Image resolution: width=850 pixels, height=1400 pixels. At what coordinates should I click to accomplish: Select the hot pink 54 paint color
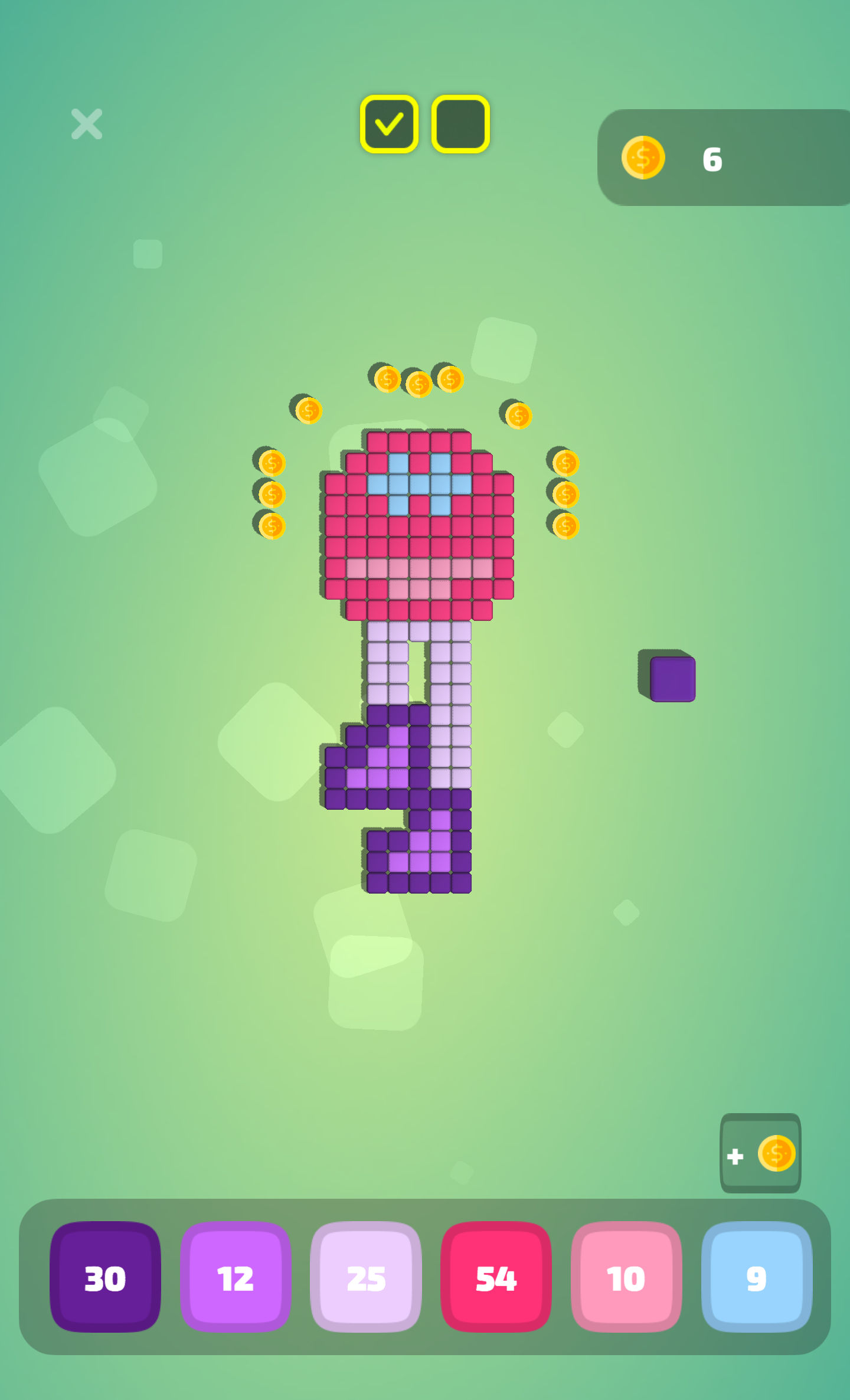tap(496, 1278)
